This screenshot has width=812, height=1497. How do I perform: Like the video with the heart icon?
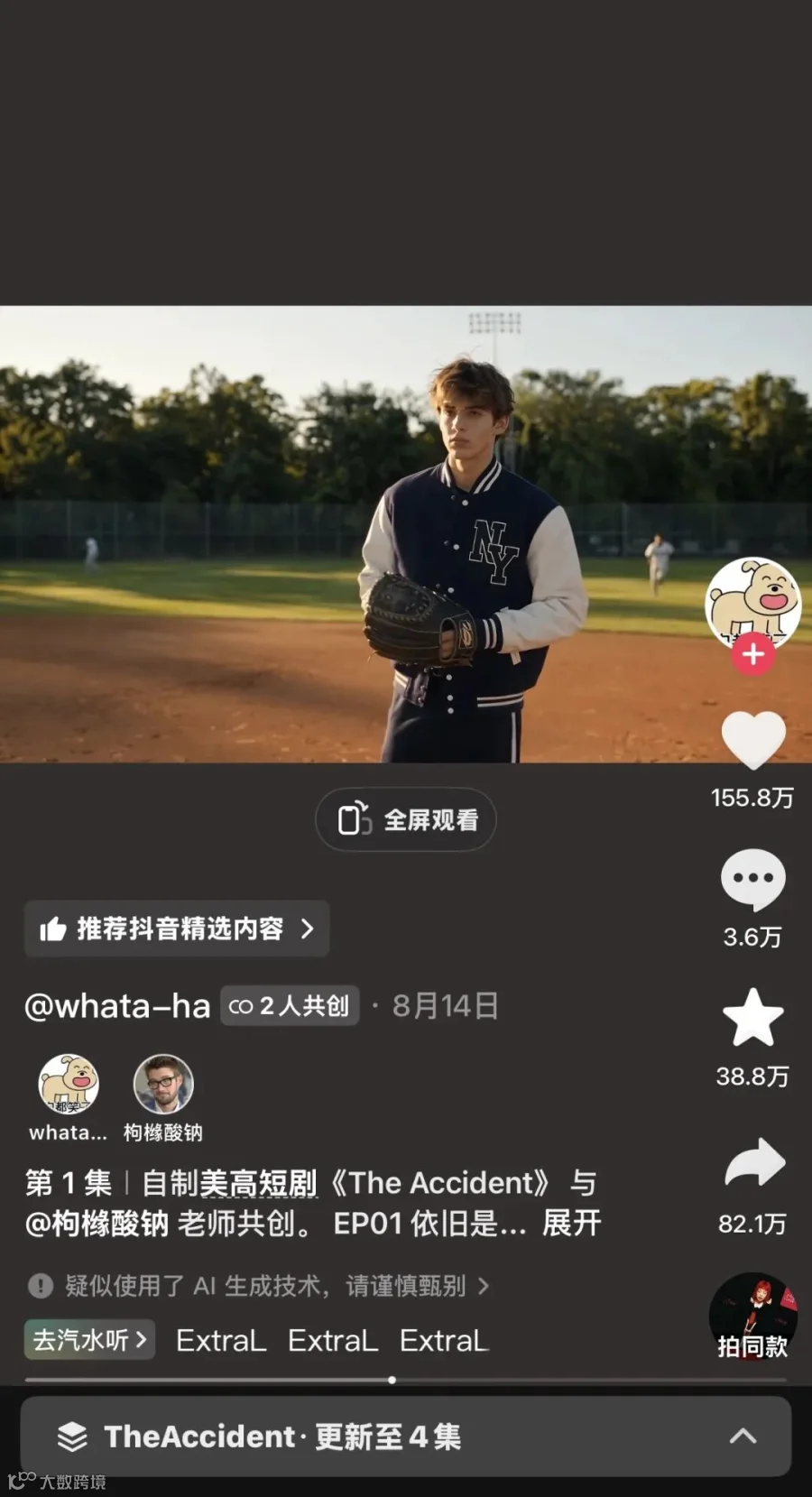pos(753,740)
